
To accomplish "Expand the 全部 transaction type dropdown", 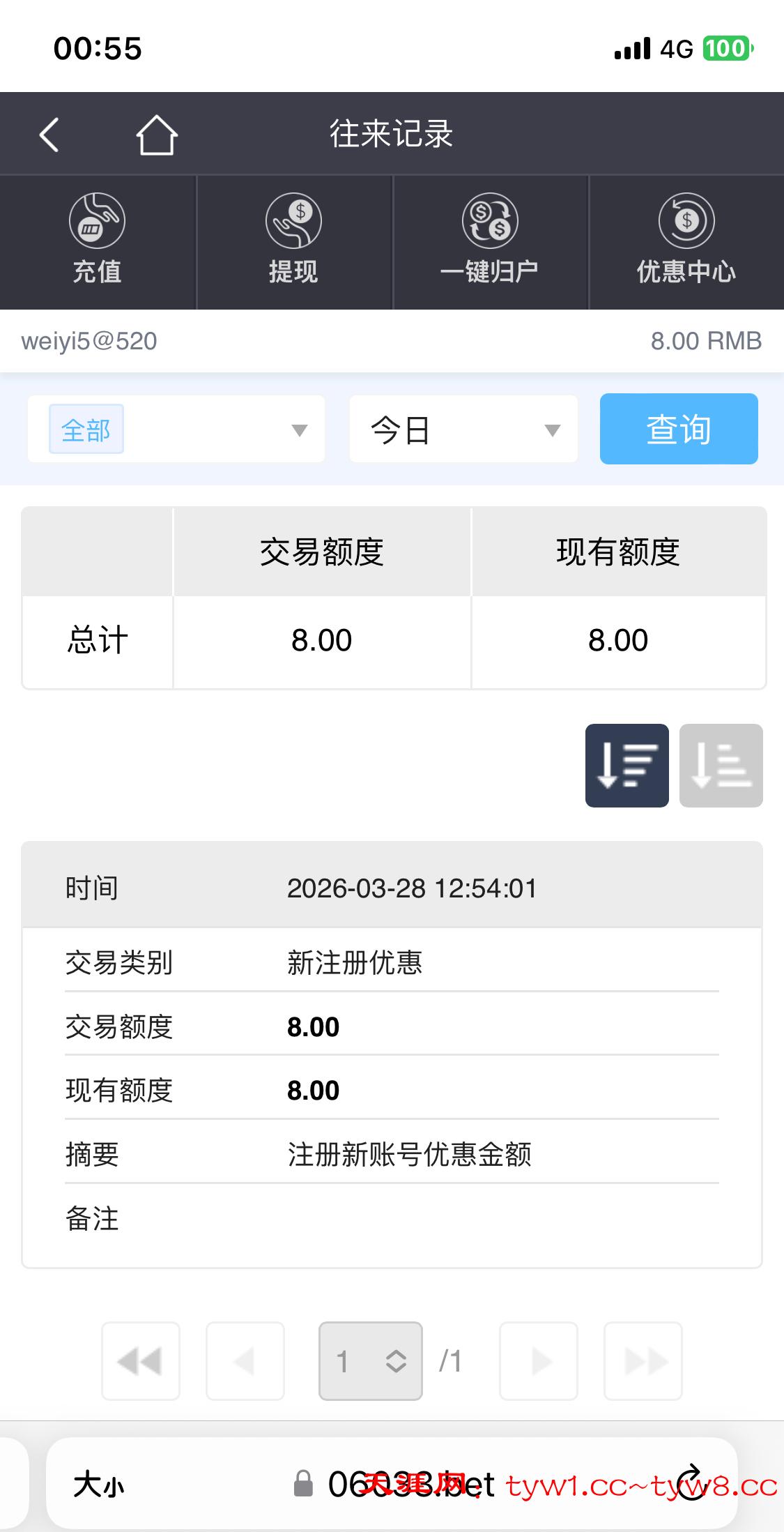I will [176, 430].
